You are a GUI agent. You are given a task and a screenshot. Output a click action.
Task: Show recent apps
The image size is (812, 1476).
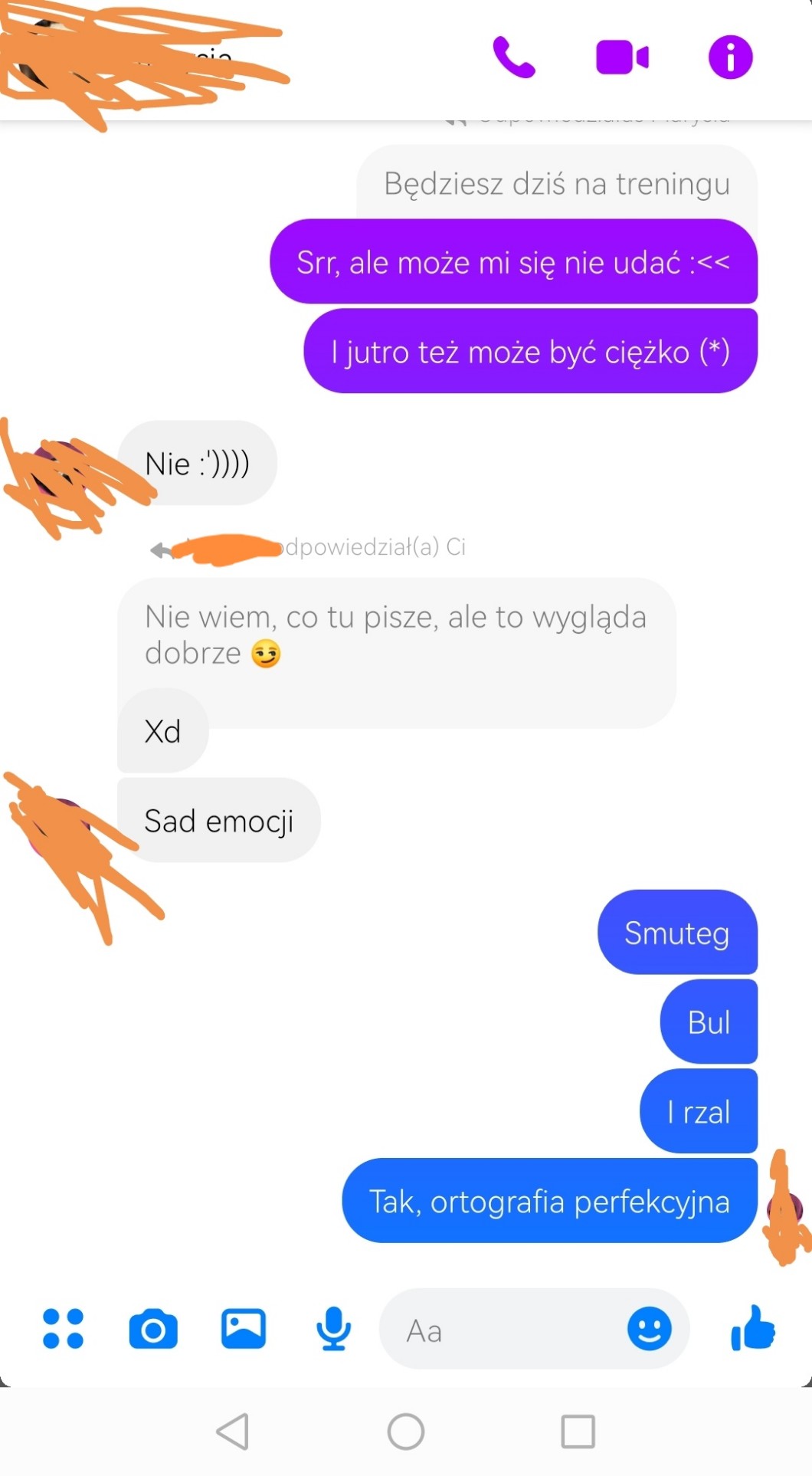coord(578,1431)
